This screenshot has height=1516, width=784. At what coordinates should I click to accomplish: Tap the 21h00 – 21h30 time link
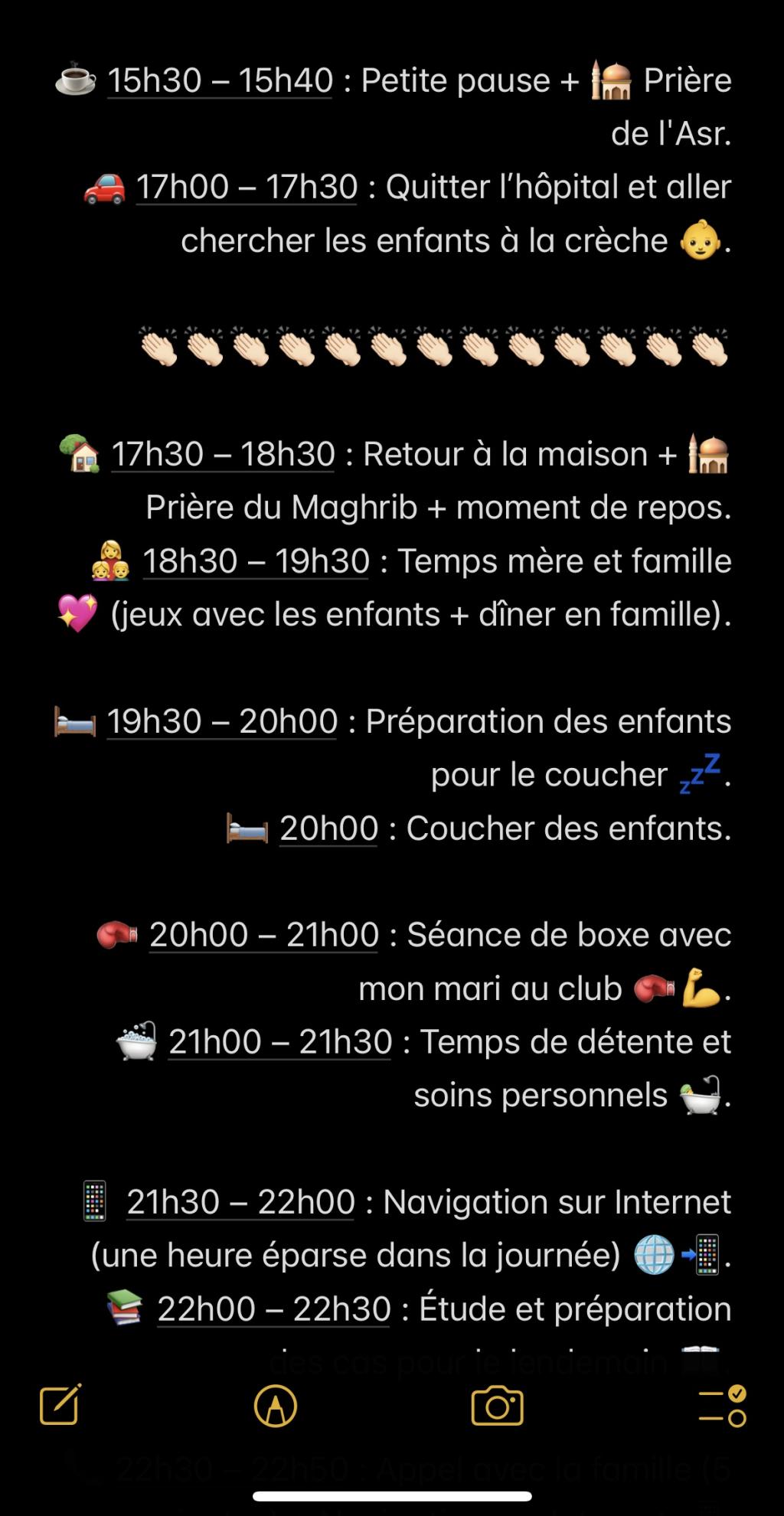[x=280, y=1042]
